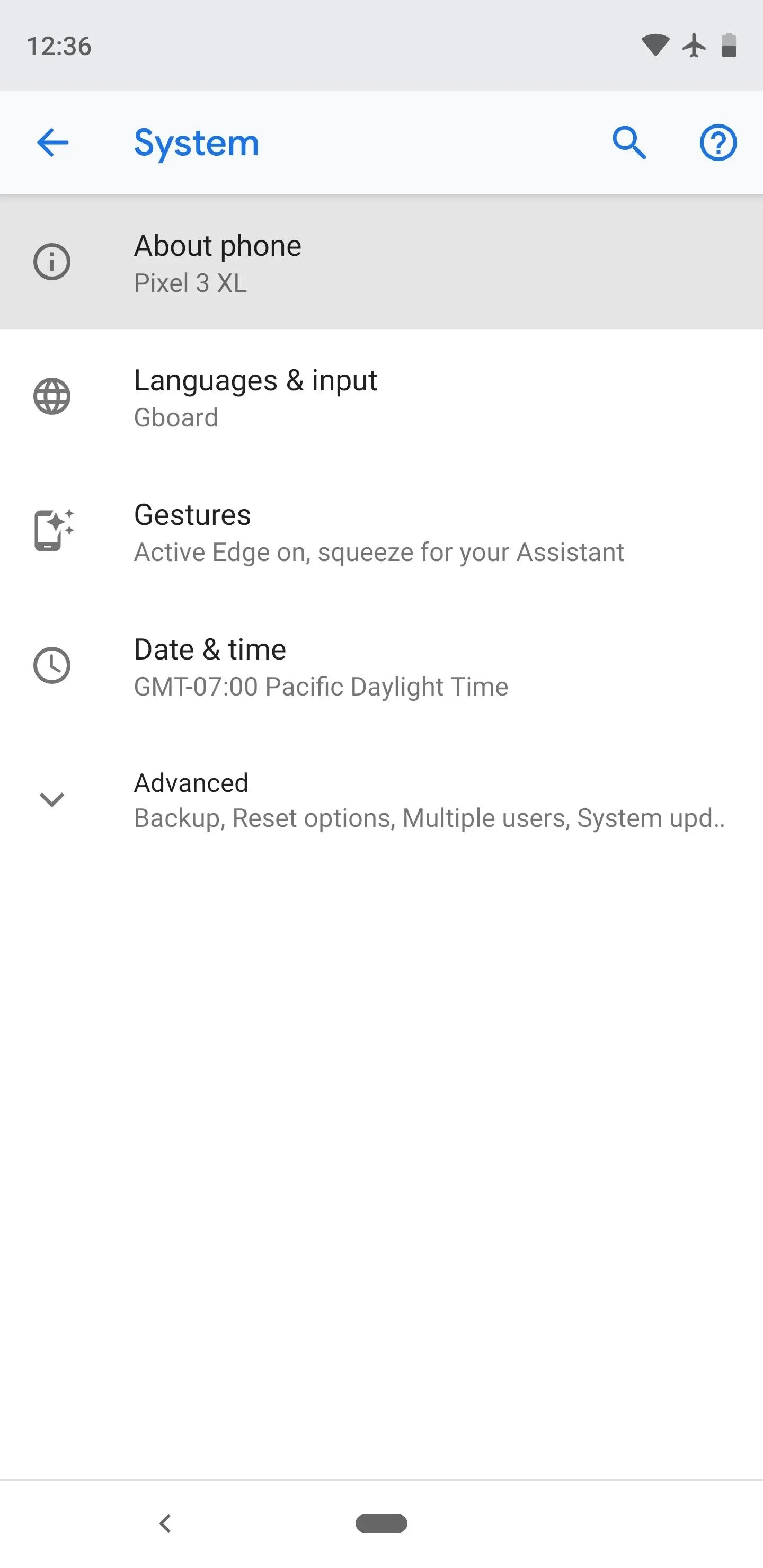
Task: Open help and feedback icon
Action: point(718,143)
